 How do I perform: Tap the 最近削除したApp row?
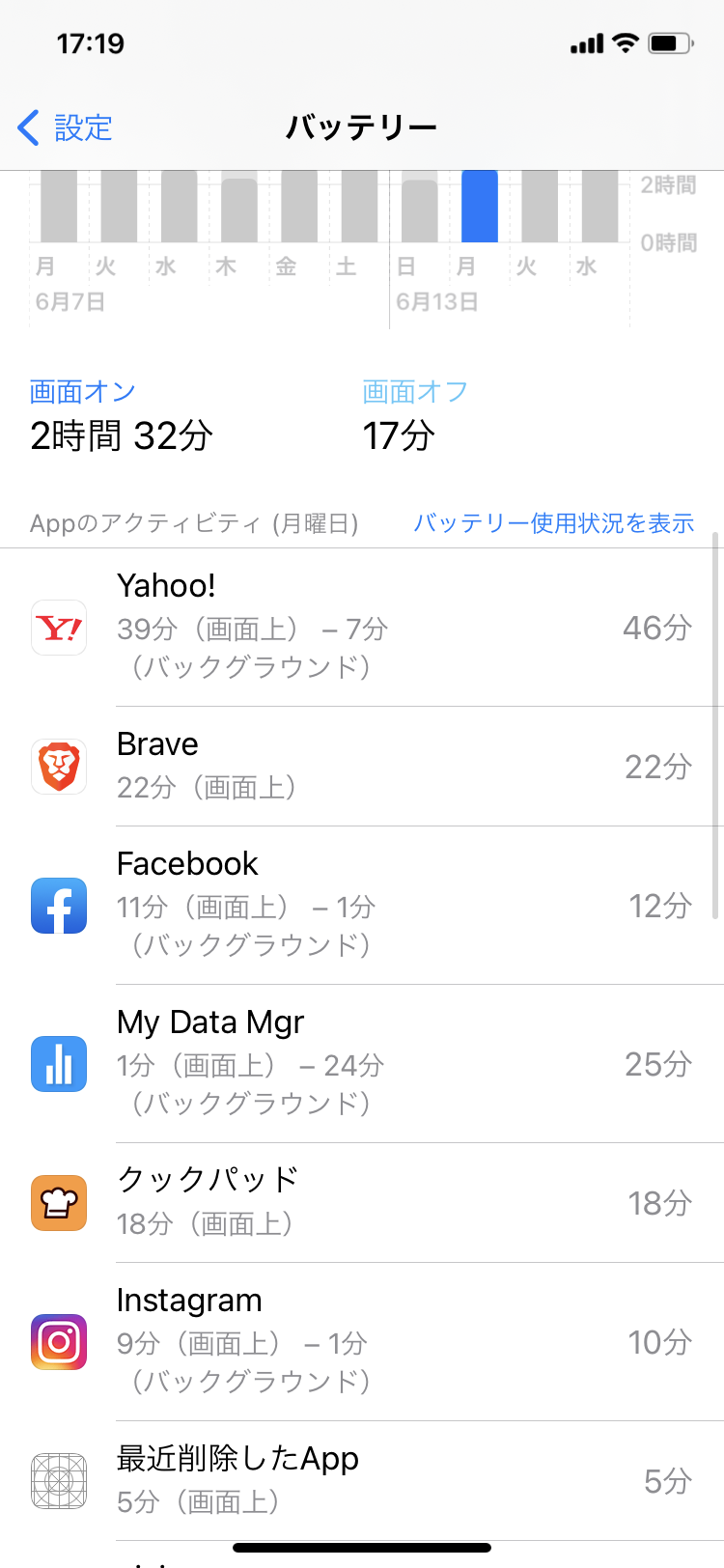click(362, 1481)
